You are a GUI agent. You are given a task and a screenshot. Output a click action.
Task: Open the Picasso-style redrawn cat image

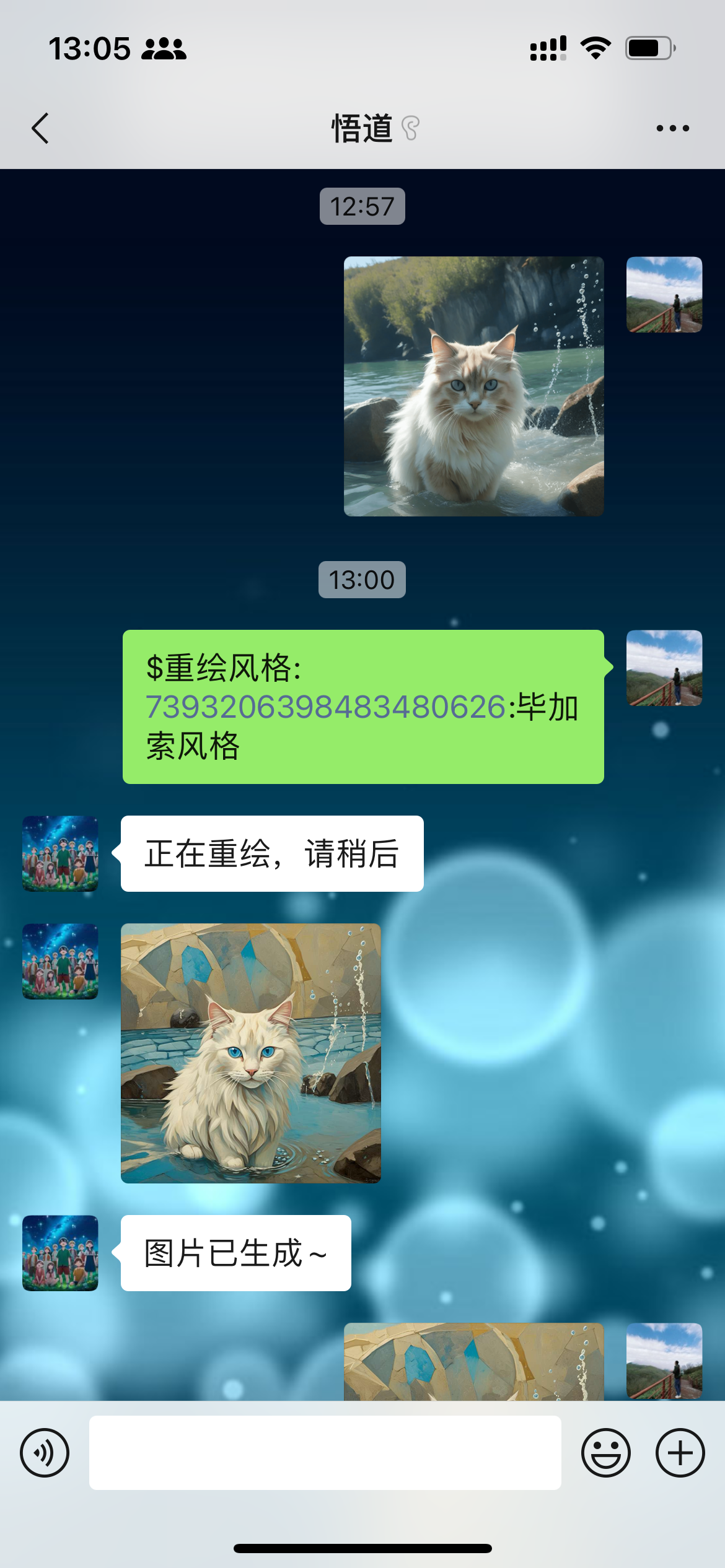click(250, 1053)
